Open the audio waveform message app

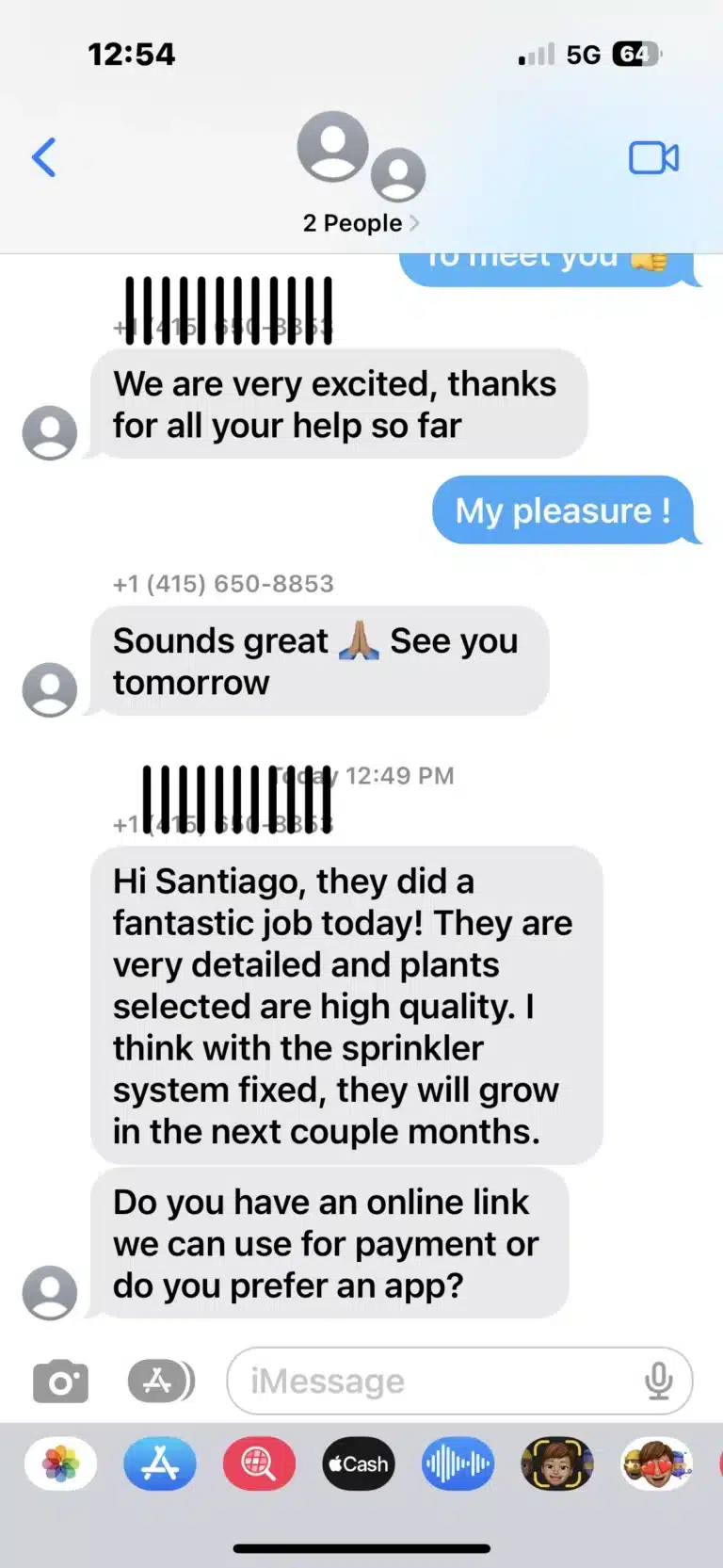click(458, 1463)
